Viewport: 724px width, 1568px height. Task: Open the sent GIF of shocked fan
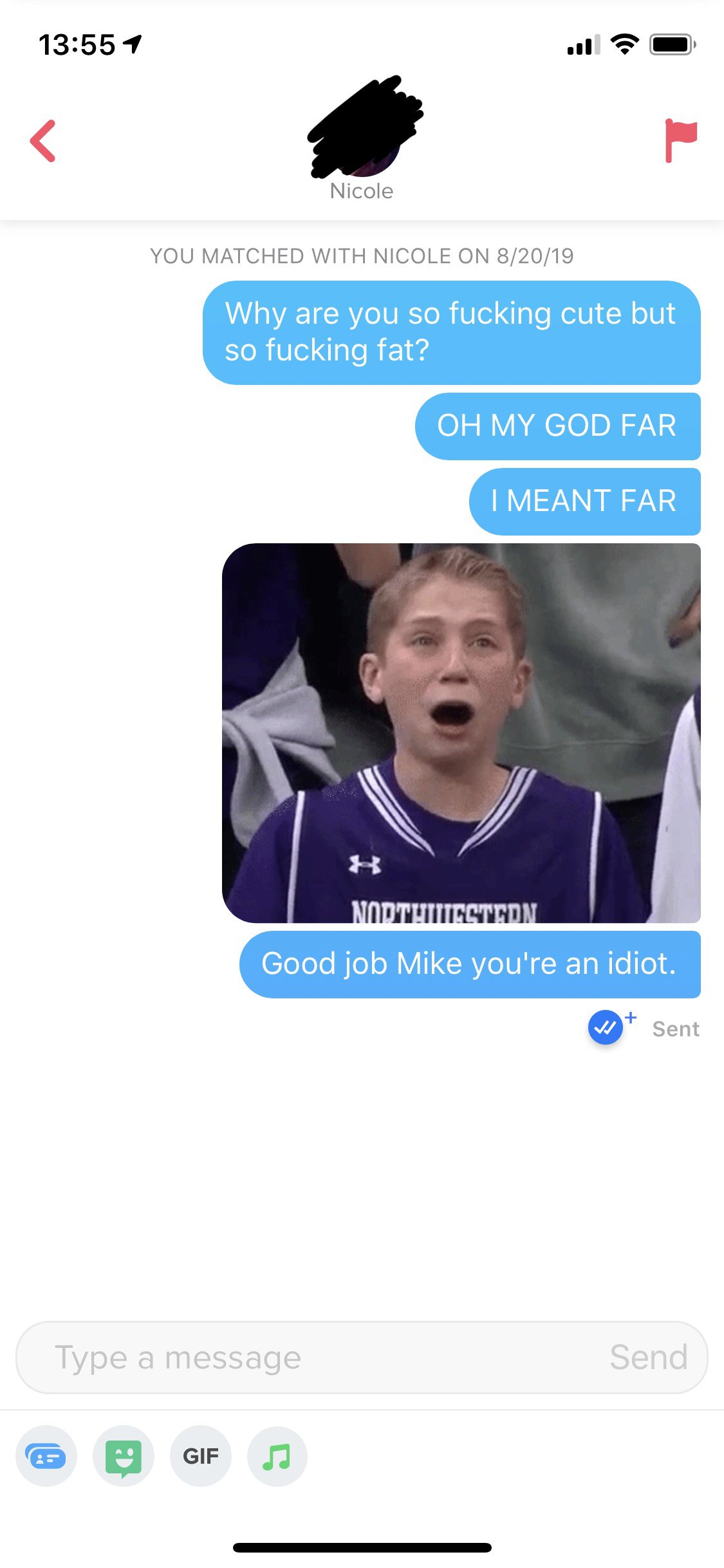point(461,733)
